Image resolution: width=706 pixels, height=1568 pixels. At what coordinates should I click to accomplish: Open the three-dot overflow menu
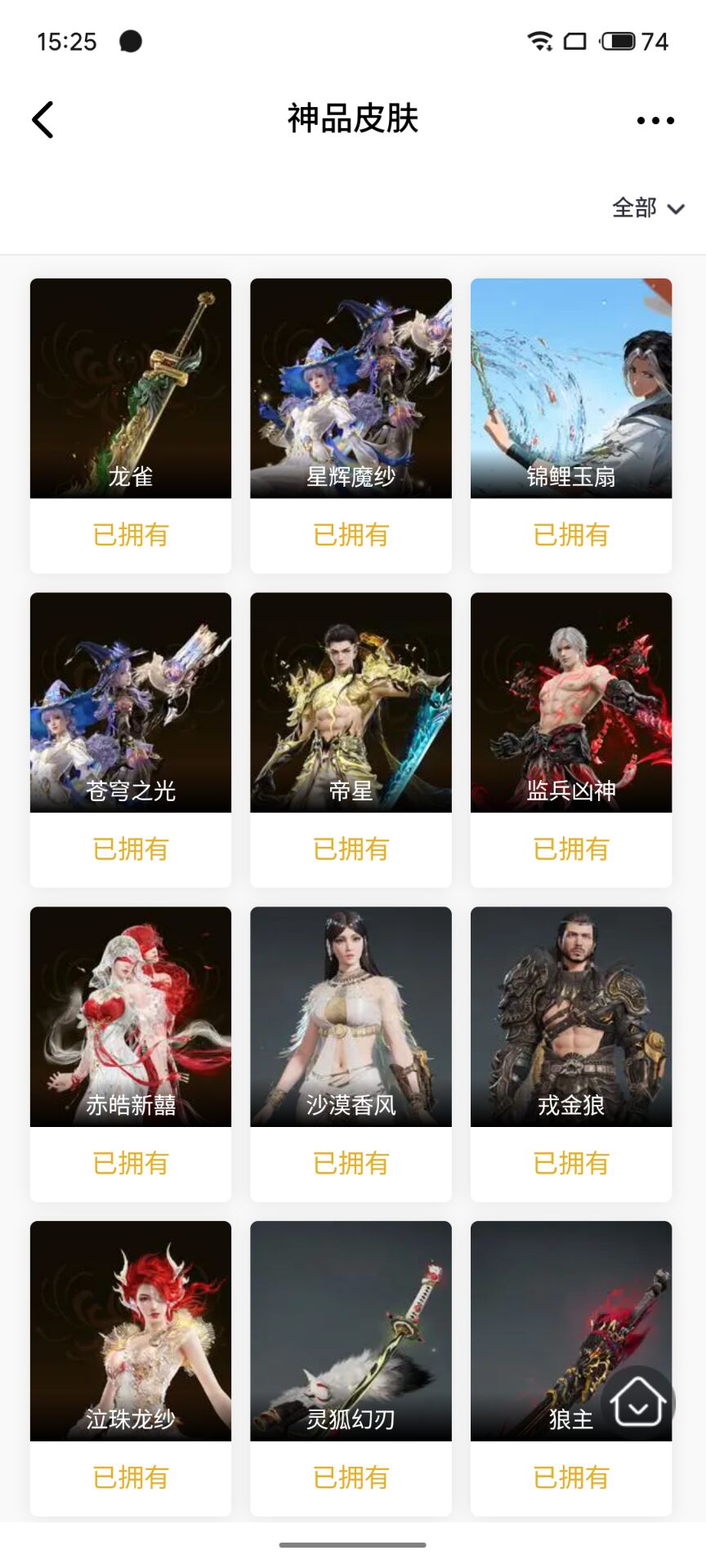(655, 120)
